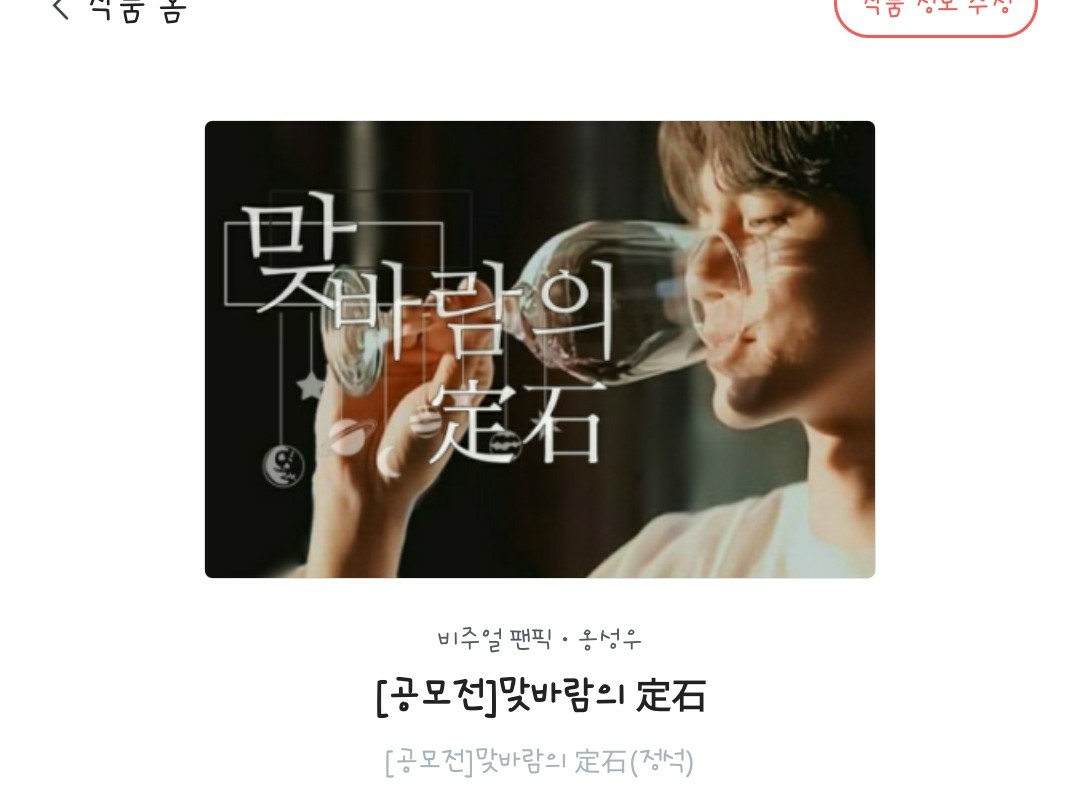This screenshot has height=810, width=1080.
Task: Open the 맞바람의 定石 cover image
Action: [540, 349]
